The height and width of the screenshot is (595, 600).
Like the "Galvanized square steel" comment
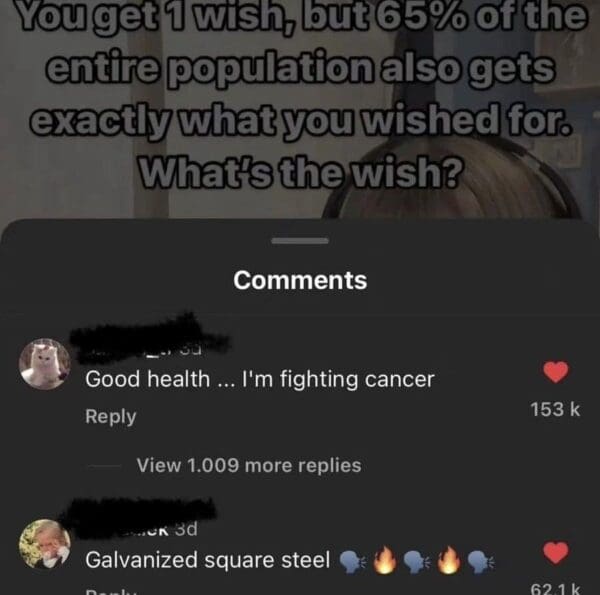pyautogui.click(x=555, y=552)
